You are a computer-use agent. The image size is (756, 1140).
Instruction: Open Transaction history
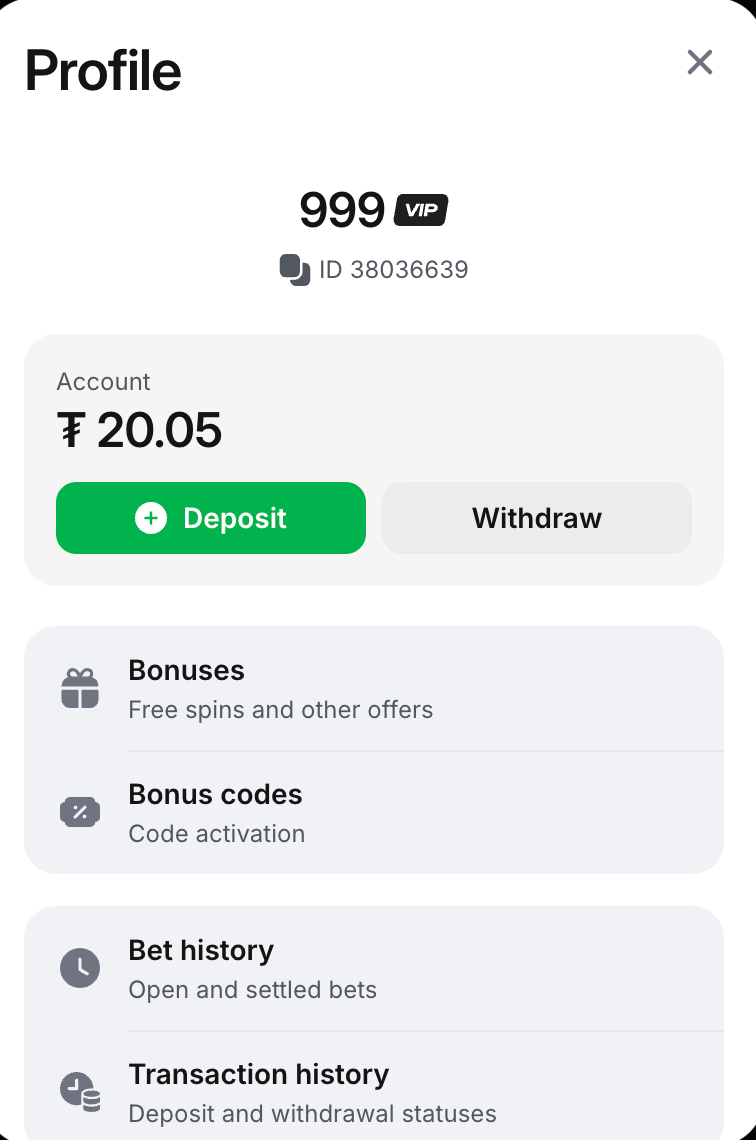click(x=374, y=1092)
